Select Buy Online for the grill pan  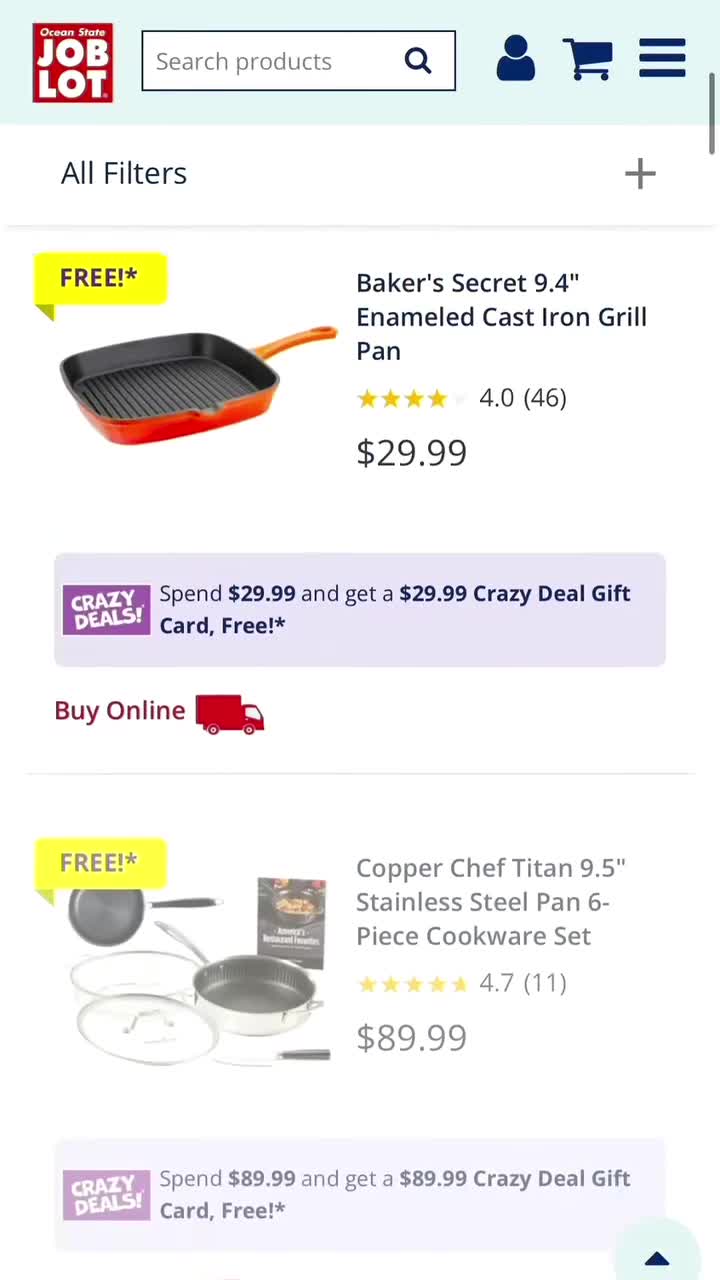[159, 712]
